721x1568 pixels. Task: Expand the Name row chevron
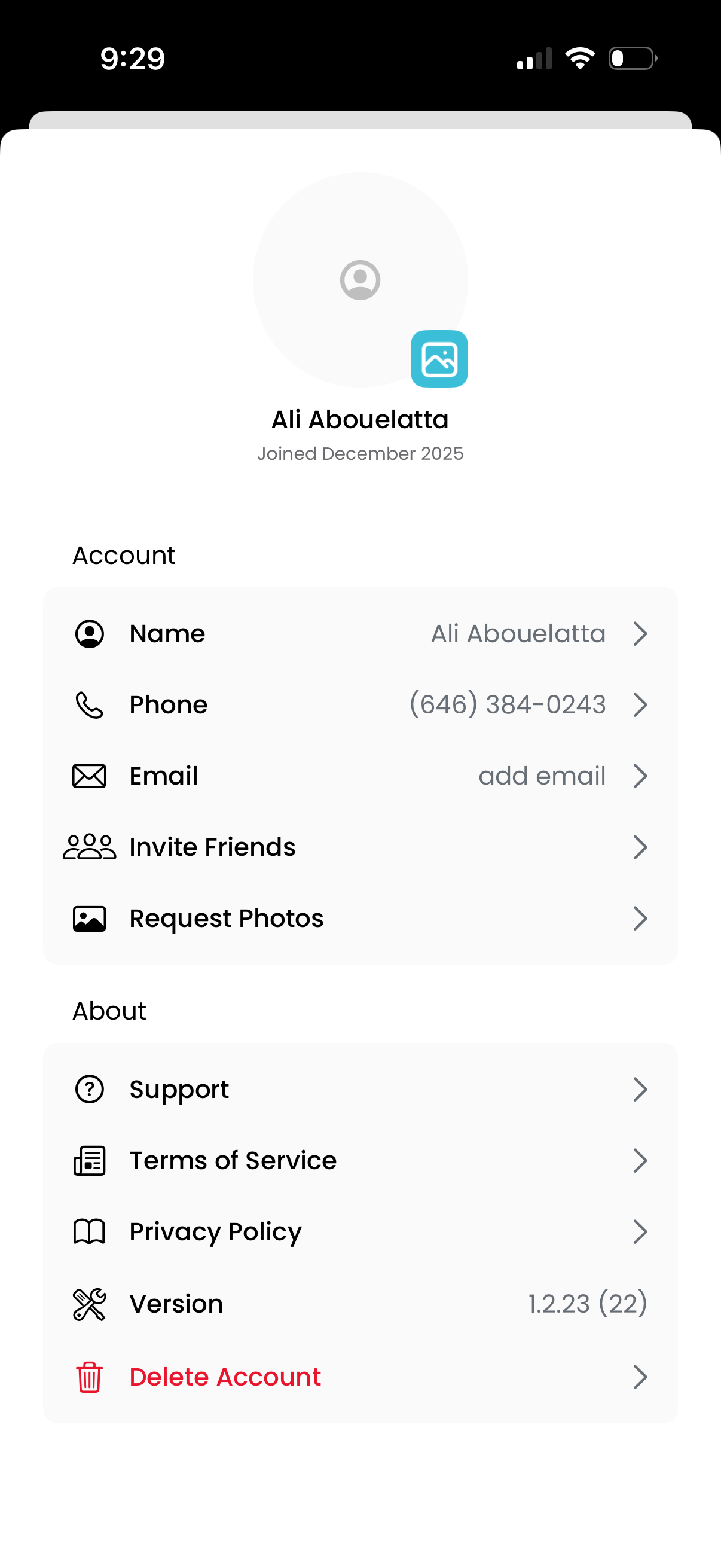(641, 634)
